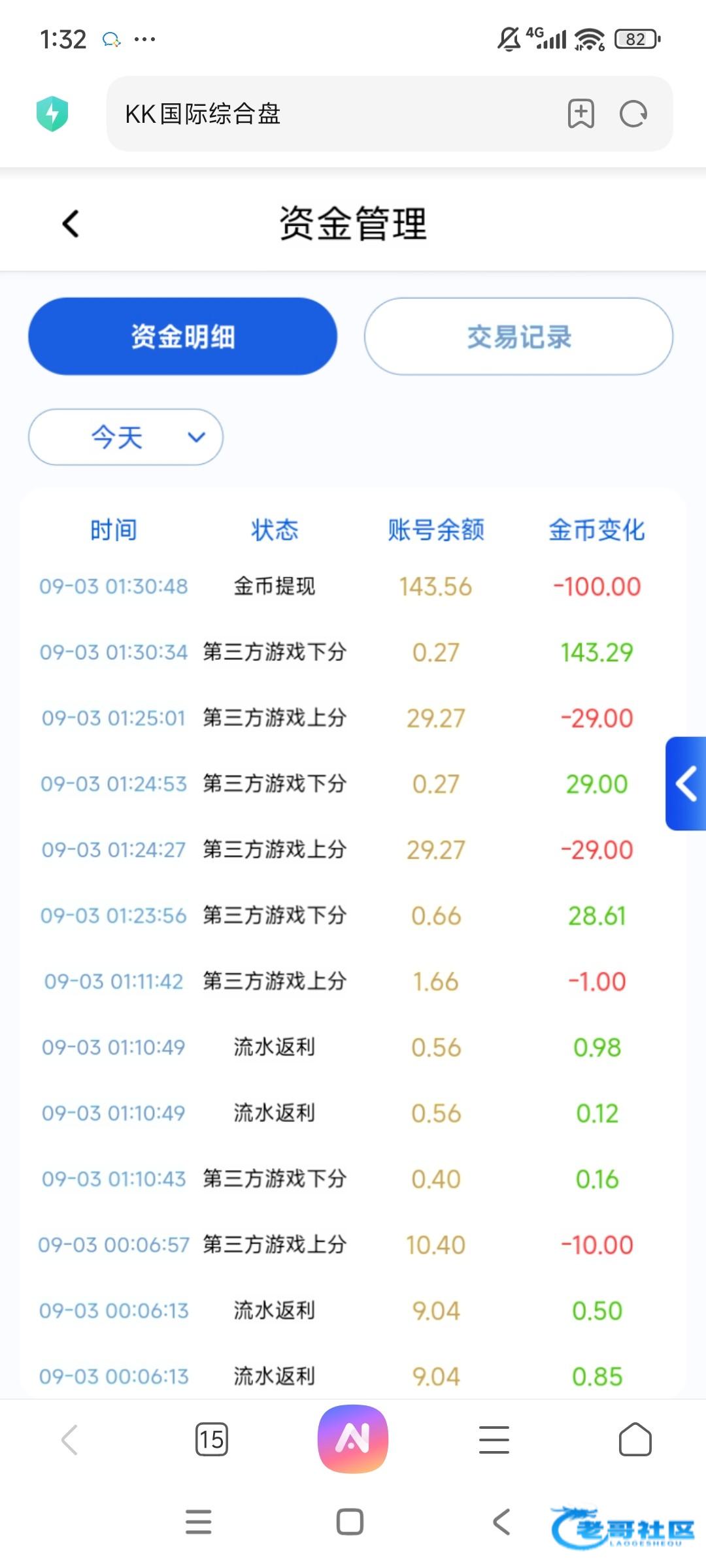Image resolution: width=706 pixels, height=1568 pixels.
Task: Switch to the 交易记录 tab
Action: click(518, 336)
